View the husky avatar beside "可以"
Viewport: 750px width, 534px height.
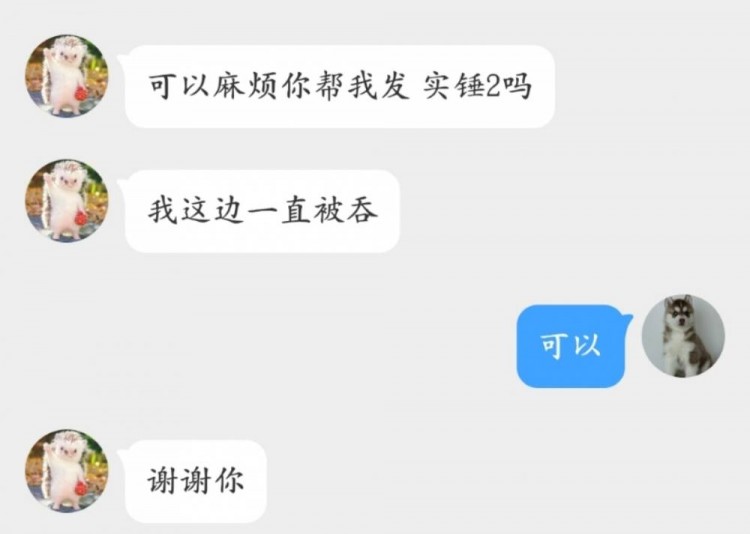tap(683, 336)
